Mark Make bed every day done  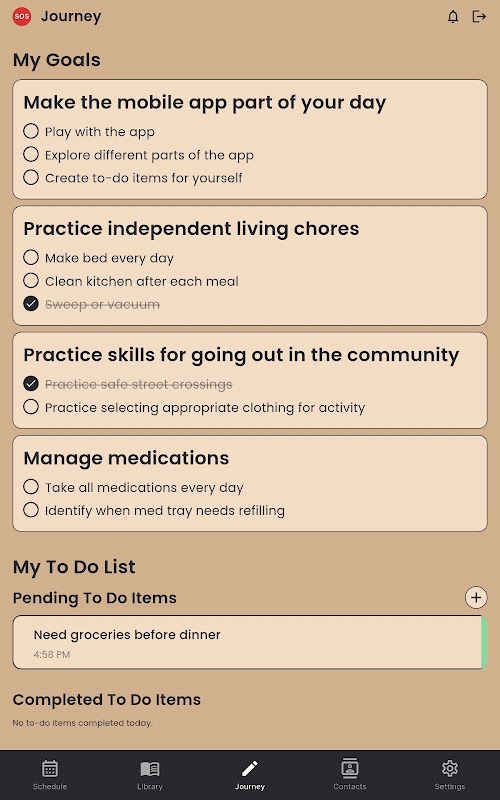31,257
